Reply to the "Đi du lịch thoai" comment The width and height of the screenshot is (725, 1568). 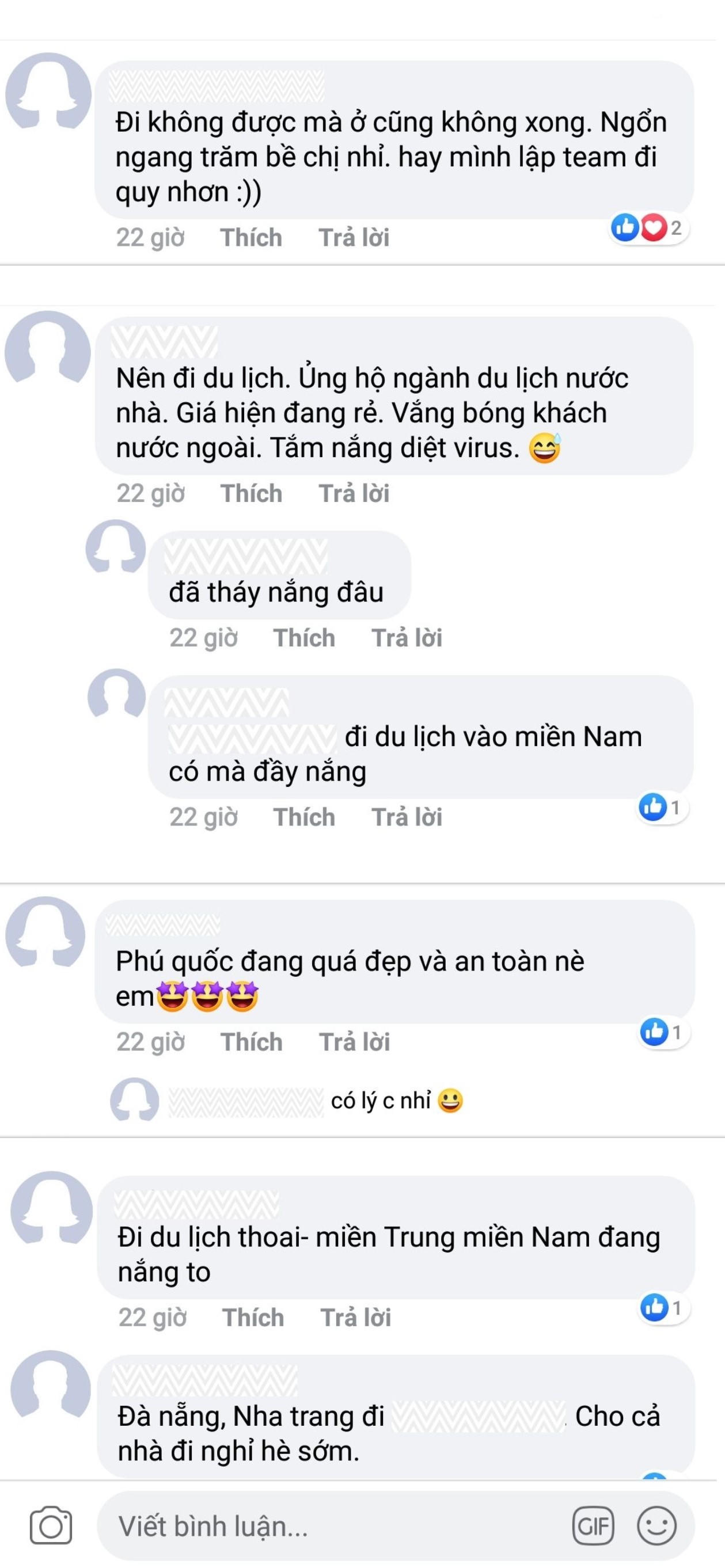(x=355, y=1317)
